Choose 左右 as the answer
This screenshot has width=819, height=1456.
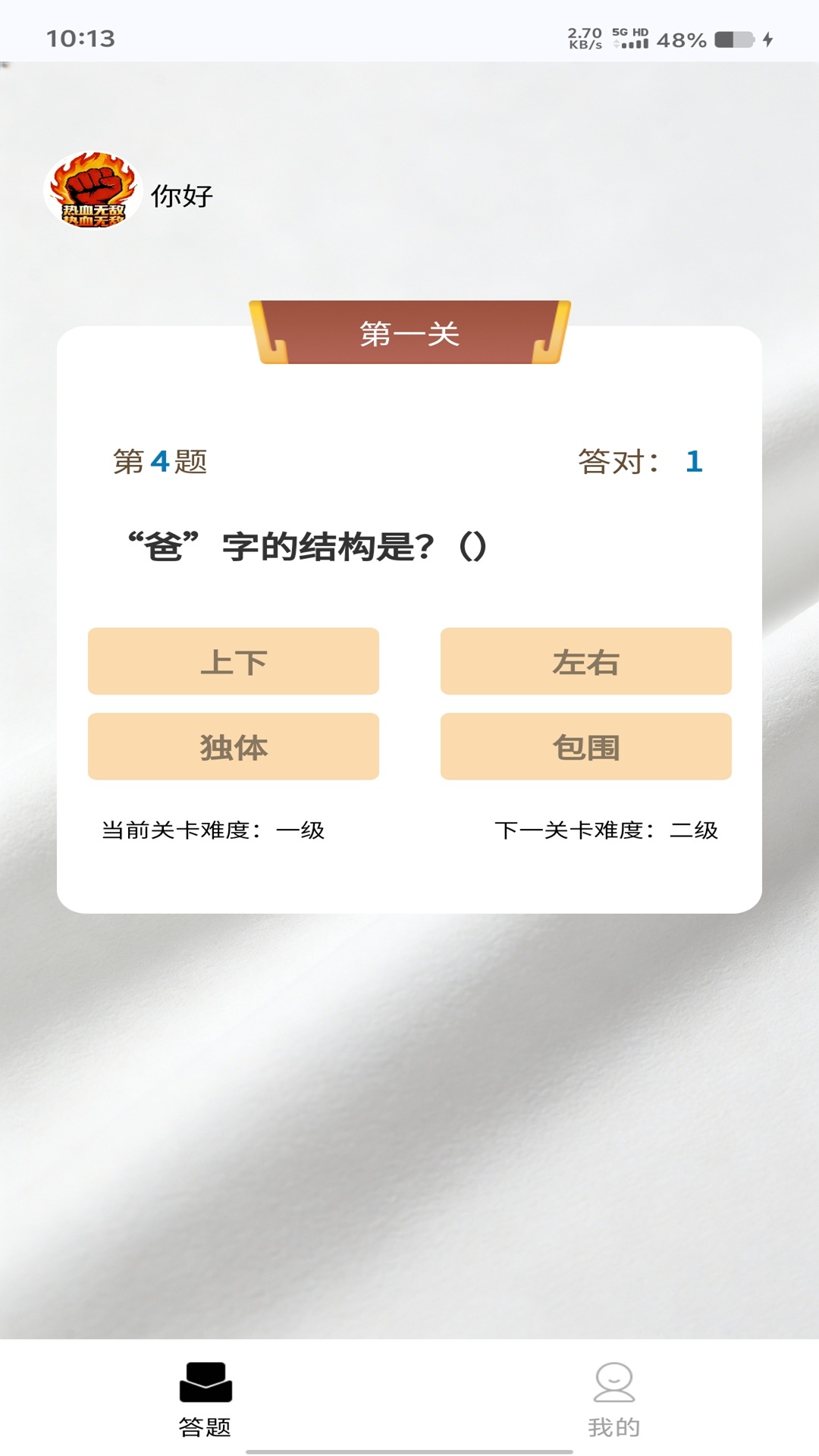[x=585, y=661]
